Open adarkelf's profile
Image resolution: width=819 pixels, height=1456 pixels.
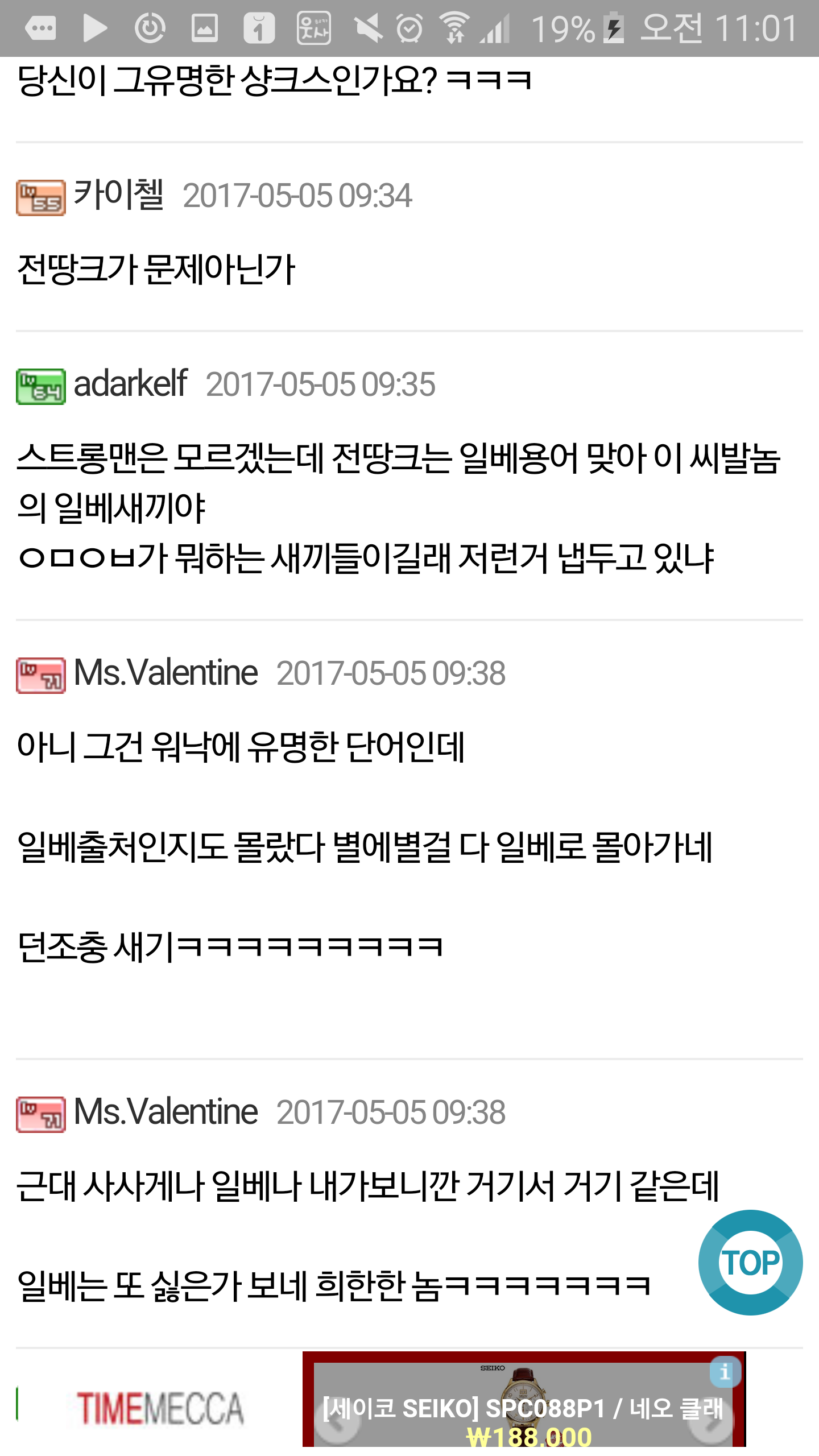(130, 384)
